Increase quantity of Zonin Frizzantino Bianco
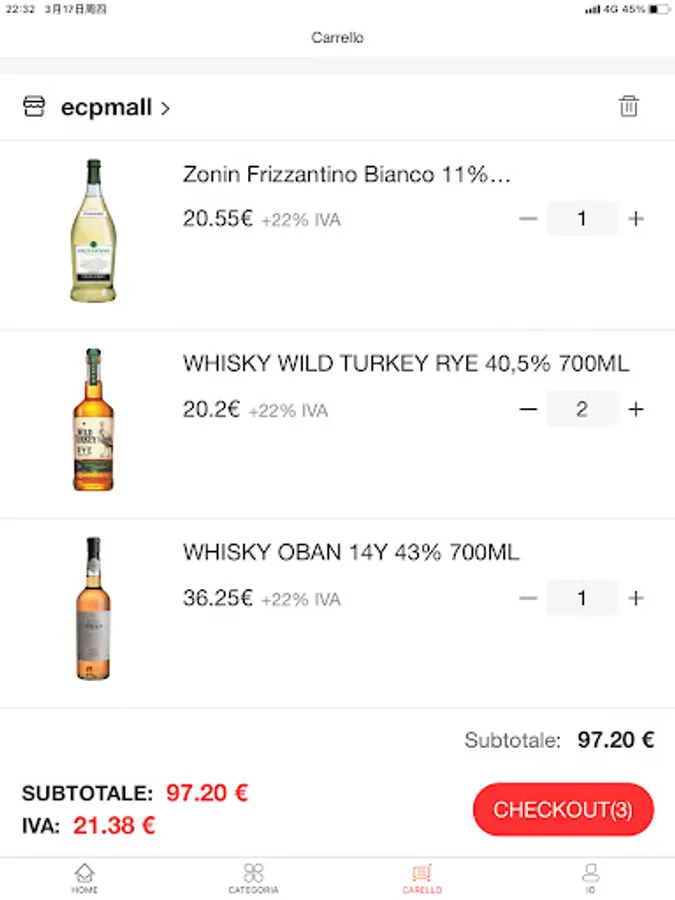 tap(636, 219)
